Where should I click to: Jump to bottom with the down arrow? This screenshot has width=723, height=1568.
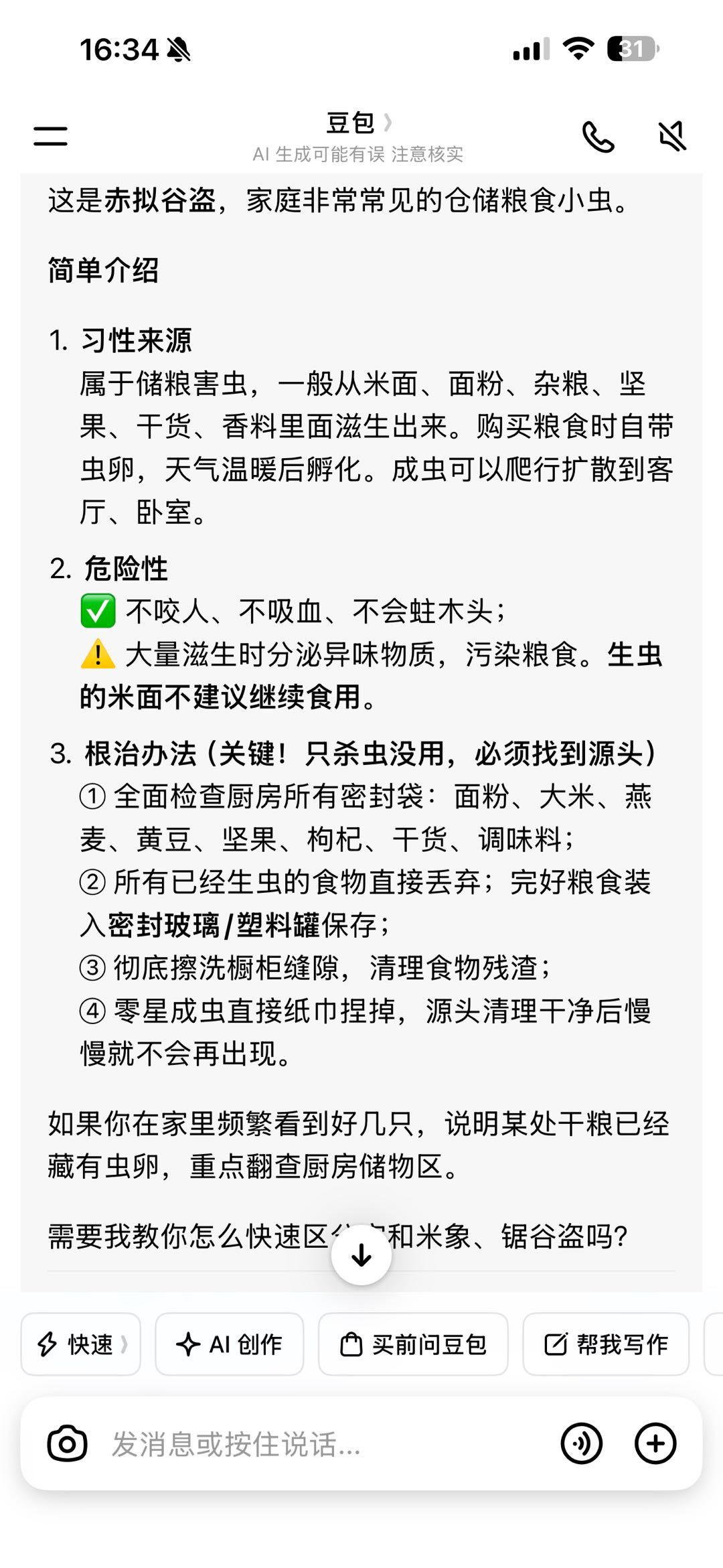pyautogui.click(x=361, y=1255)
